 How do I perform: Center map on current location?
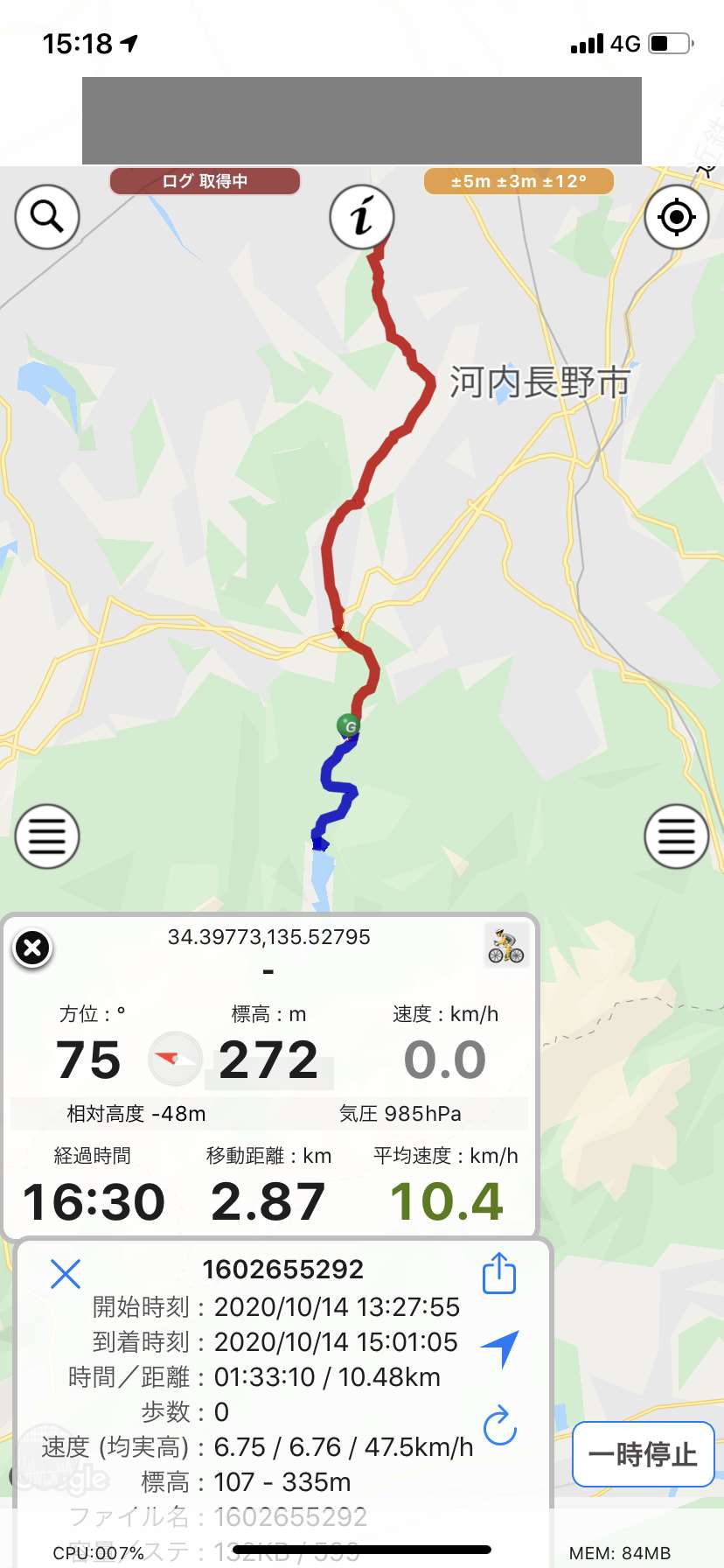coord(677,216)
